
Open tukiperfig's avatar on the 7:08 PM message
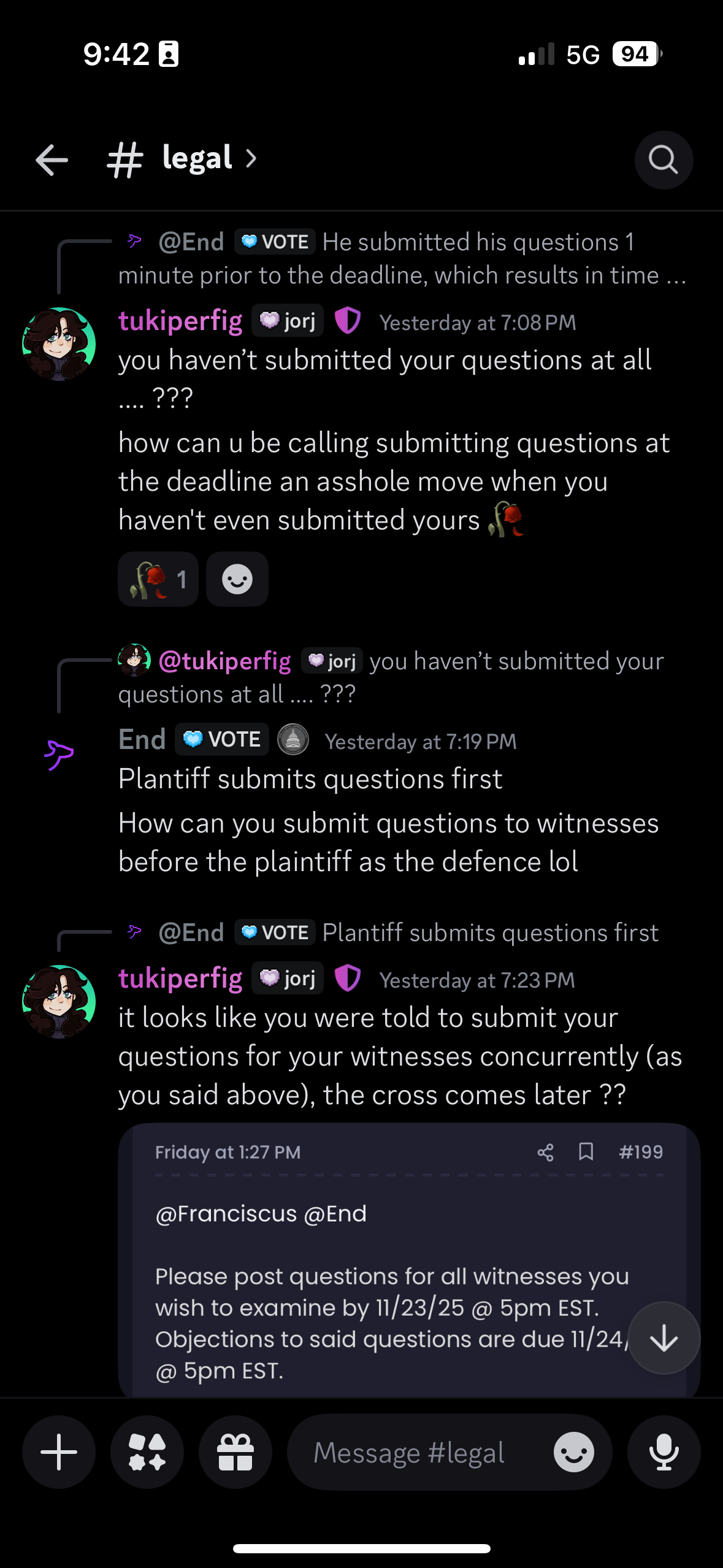pyautogui.click(x=59, y=344)
